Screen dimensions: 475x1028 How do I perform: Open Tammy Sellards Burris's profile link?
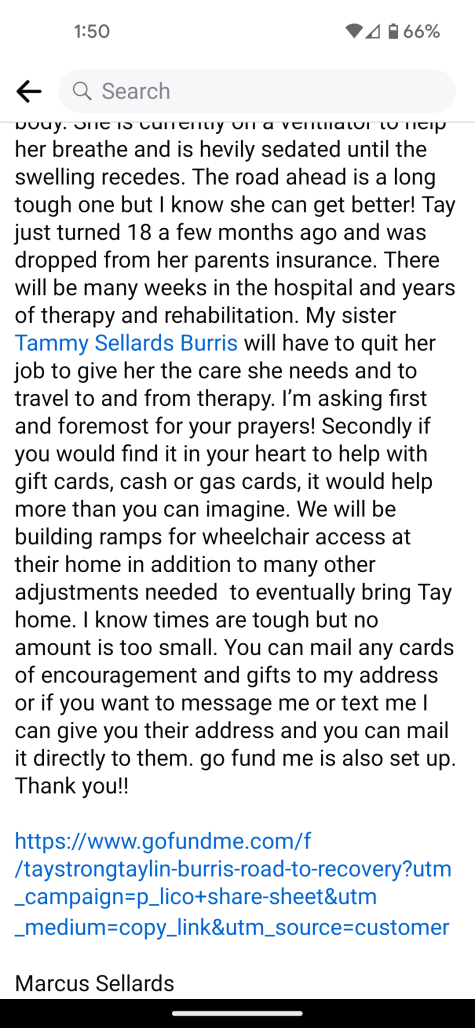[126, 343]
